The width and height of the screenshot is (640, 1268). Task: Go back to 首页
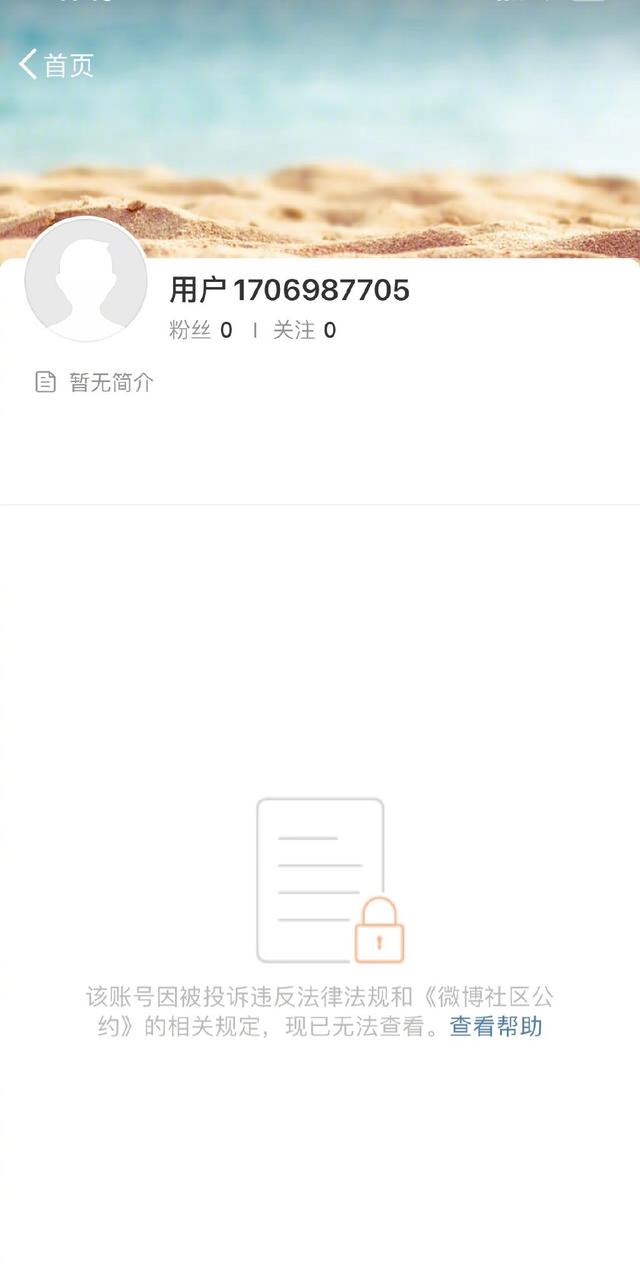pyautogui.click(x=56, y=65)
